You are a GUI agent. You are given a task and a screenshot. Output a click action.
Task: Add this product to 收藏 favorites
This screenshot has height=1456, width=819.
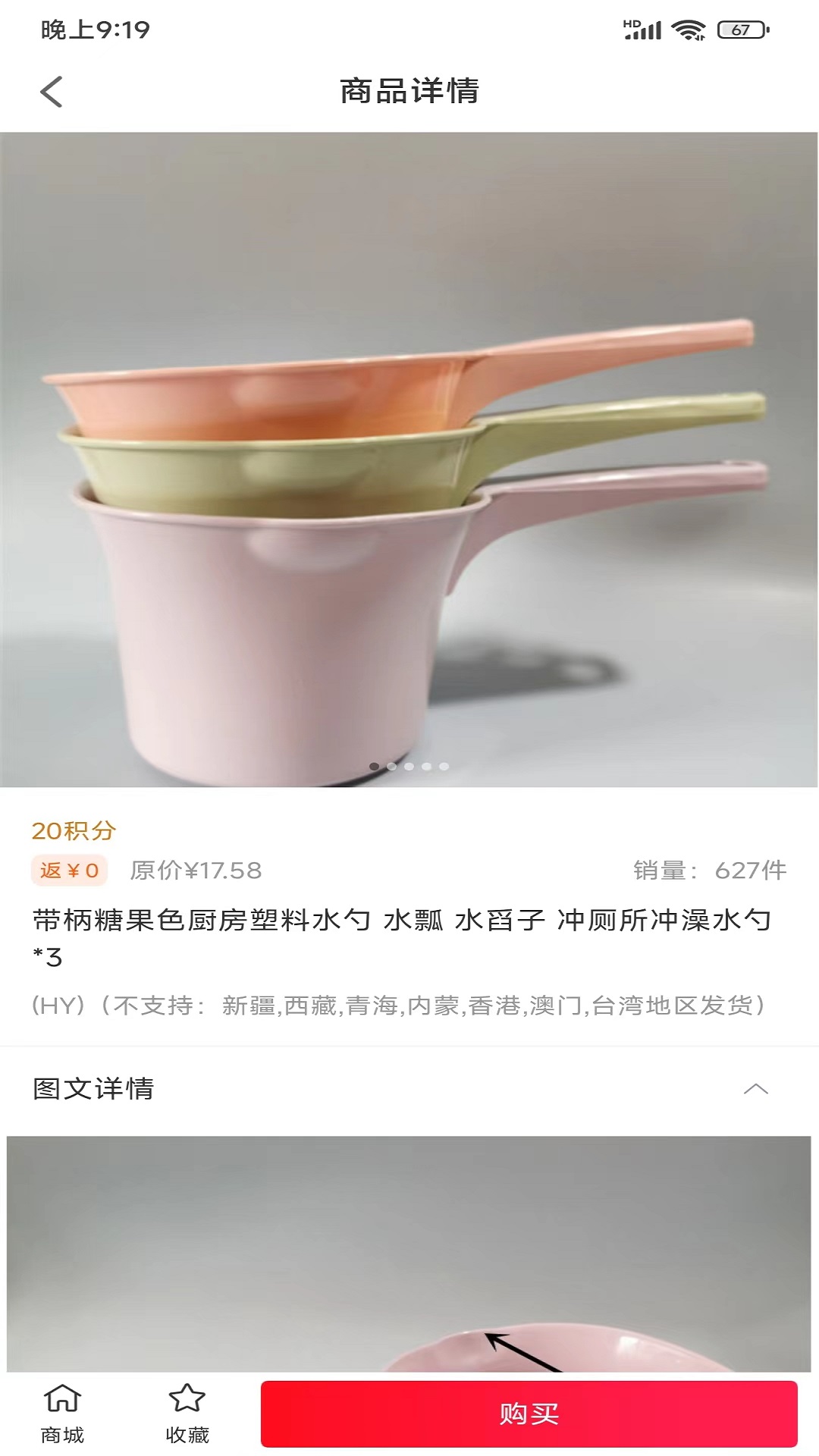point(187,1414)
